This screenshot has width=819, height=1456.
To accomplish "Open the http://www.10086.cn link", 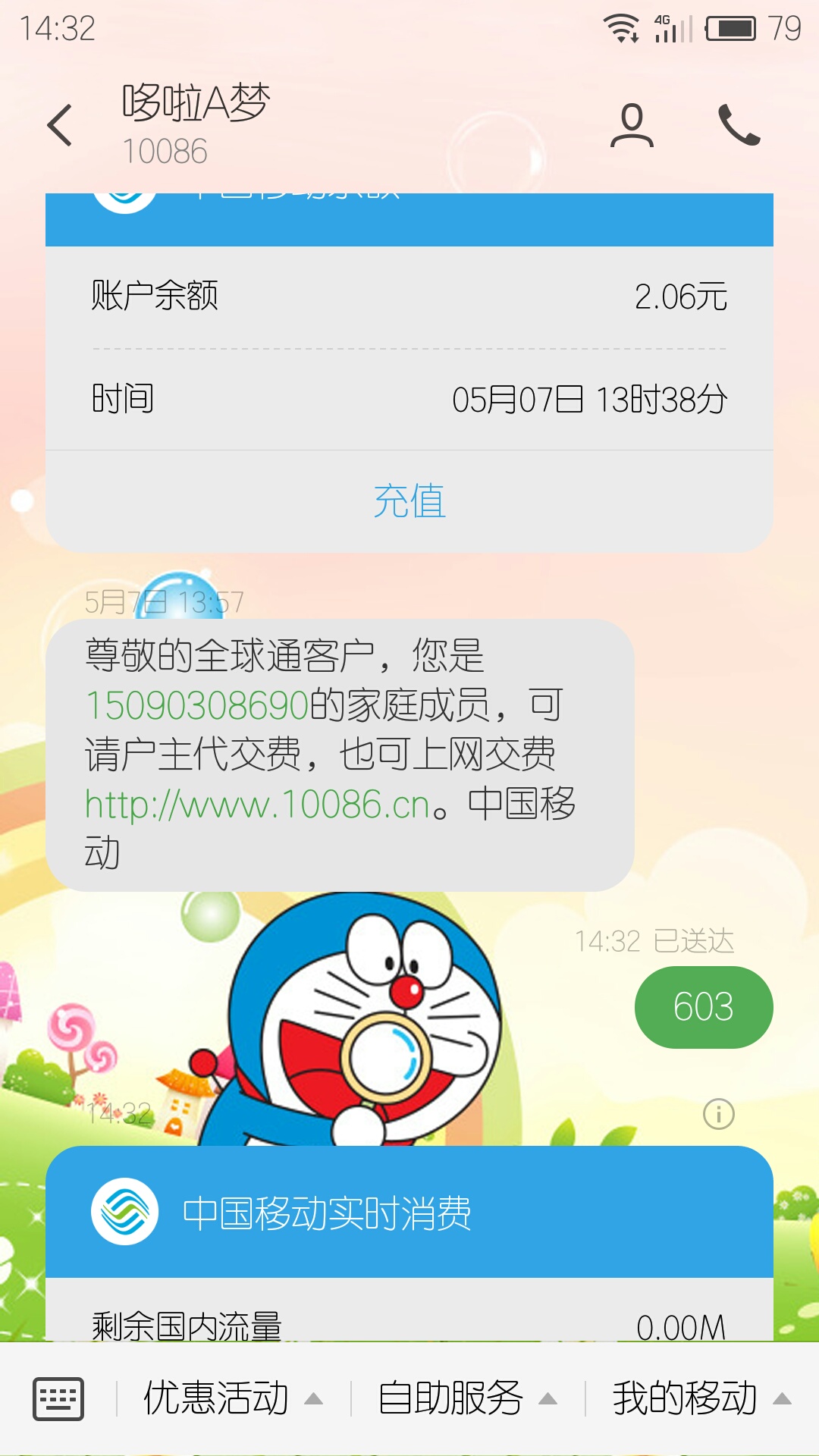I will point(258,805).
